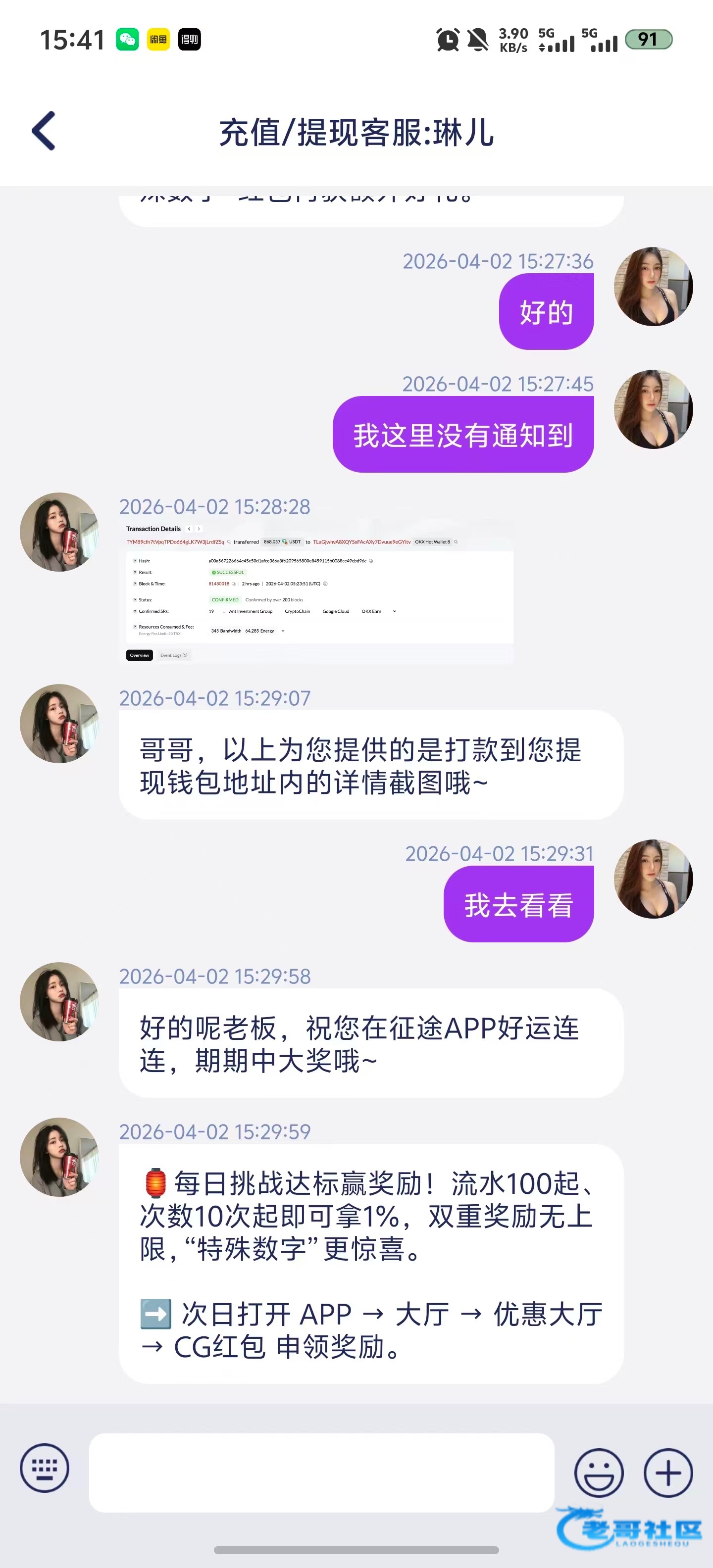Image resolution: width=713 pixels, height=1568 pixels.
Task: Open the plus attachment menu
Action: point(668,1472)
